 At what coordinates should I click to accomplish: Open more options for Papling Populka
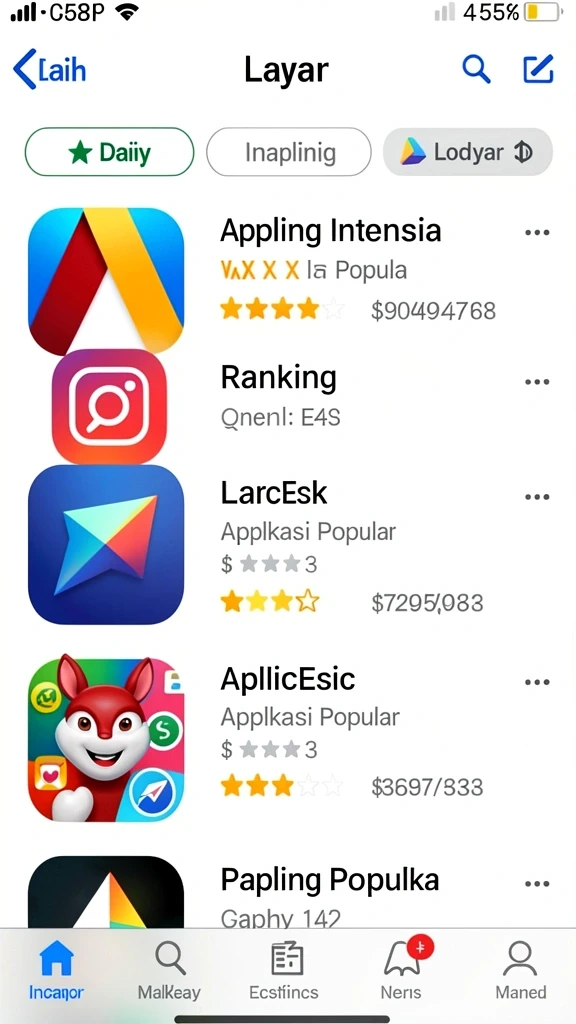[x=537, y=884]
